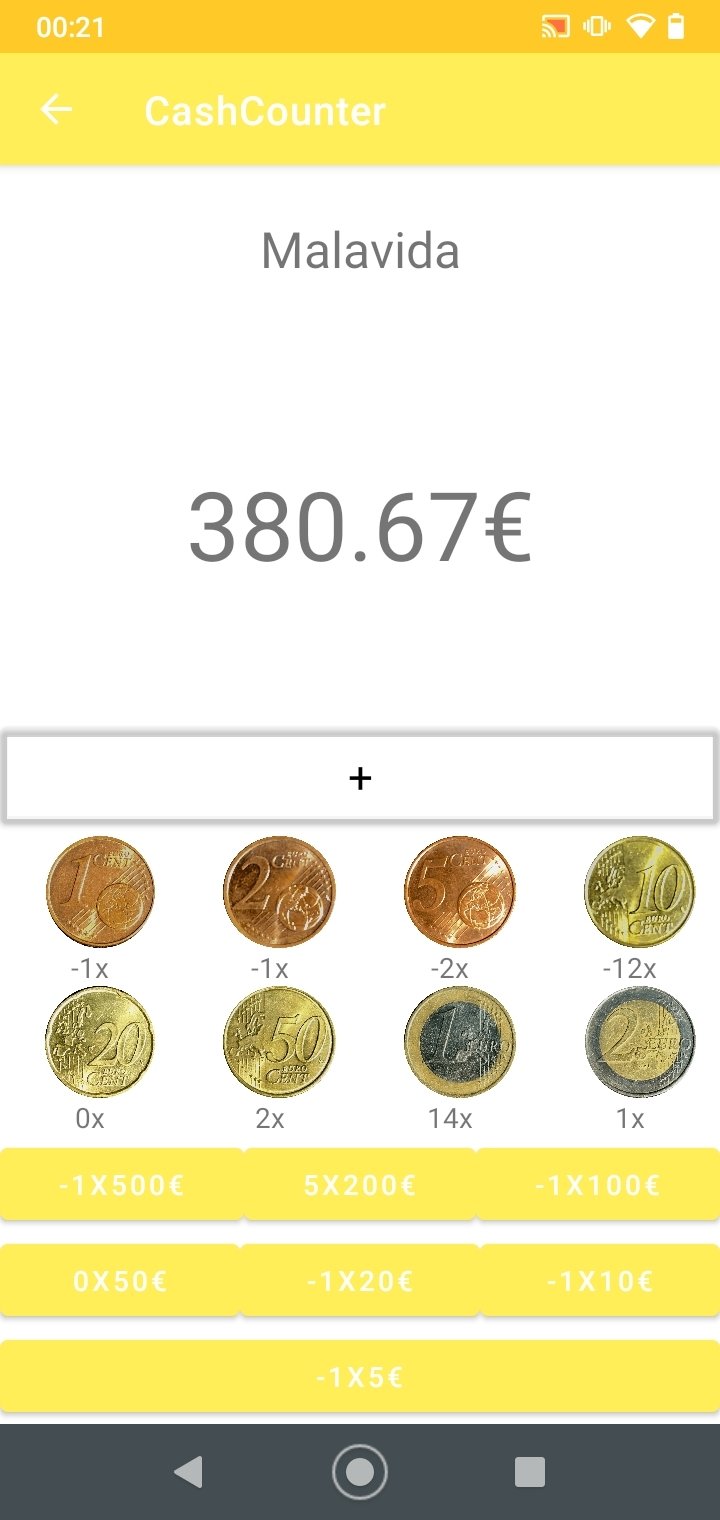Tap the 50 cent coin
720x1520 pixels.
coord(279,1042)
